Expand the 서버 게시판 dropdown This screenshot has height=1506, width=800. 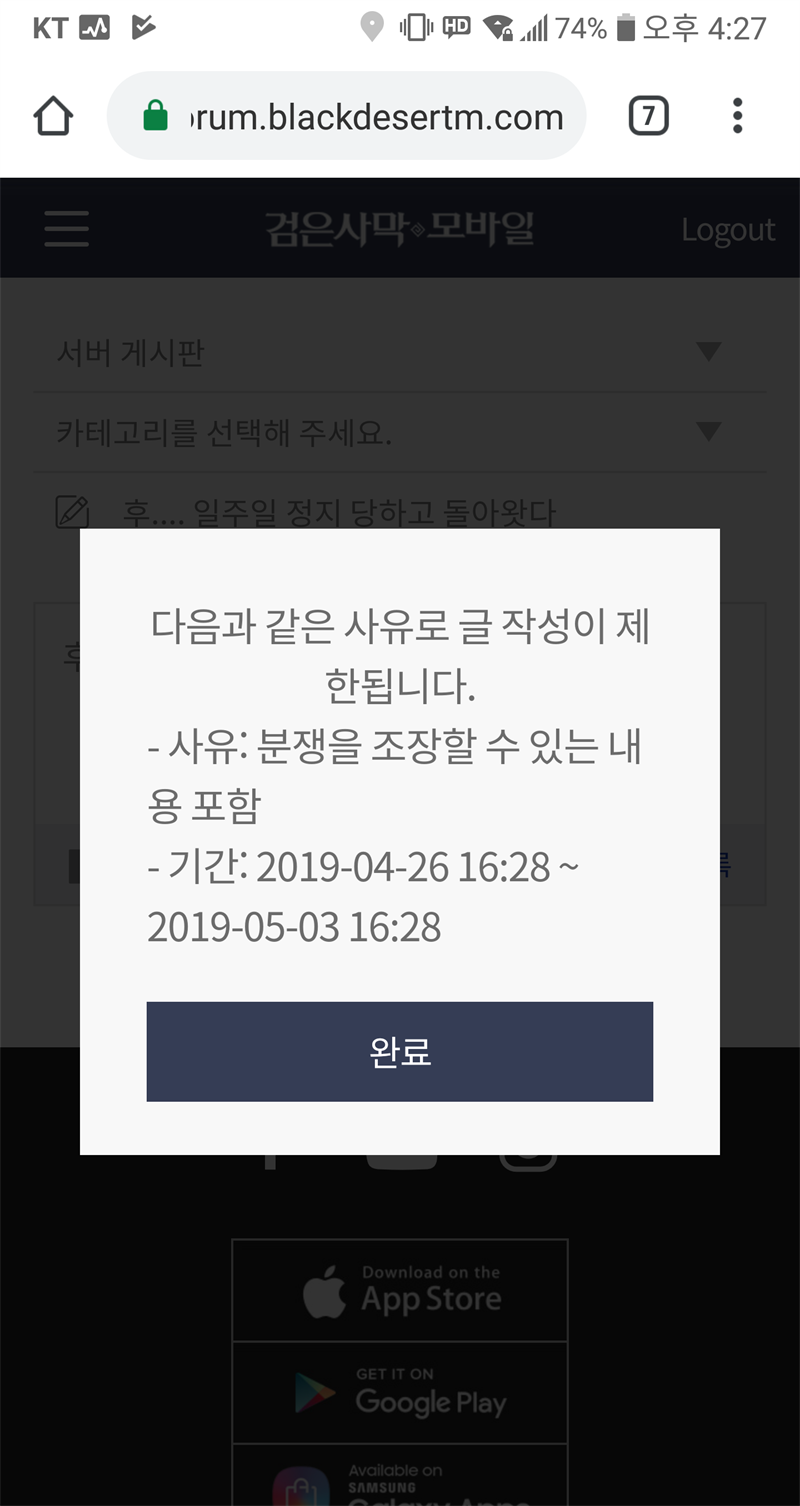tap(400, 352)
